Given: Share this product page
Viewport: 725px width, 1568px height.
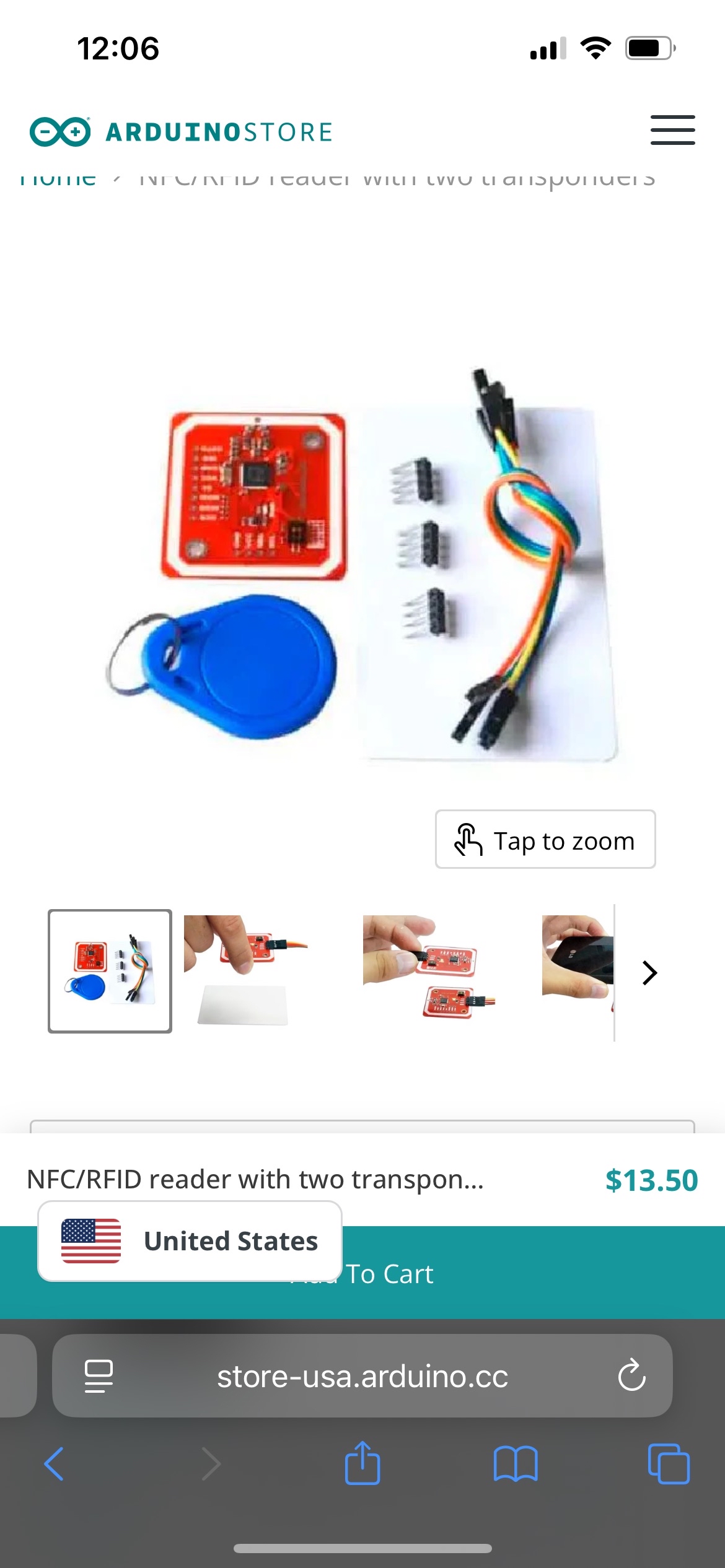Looking at the screenshot, I should 362,1463.
